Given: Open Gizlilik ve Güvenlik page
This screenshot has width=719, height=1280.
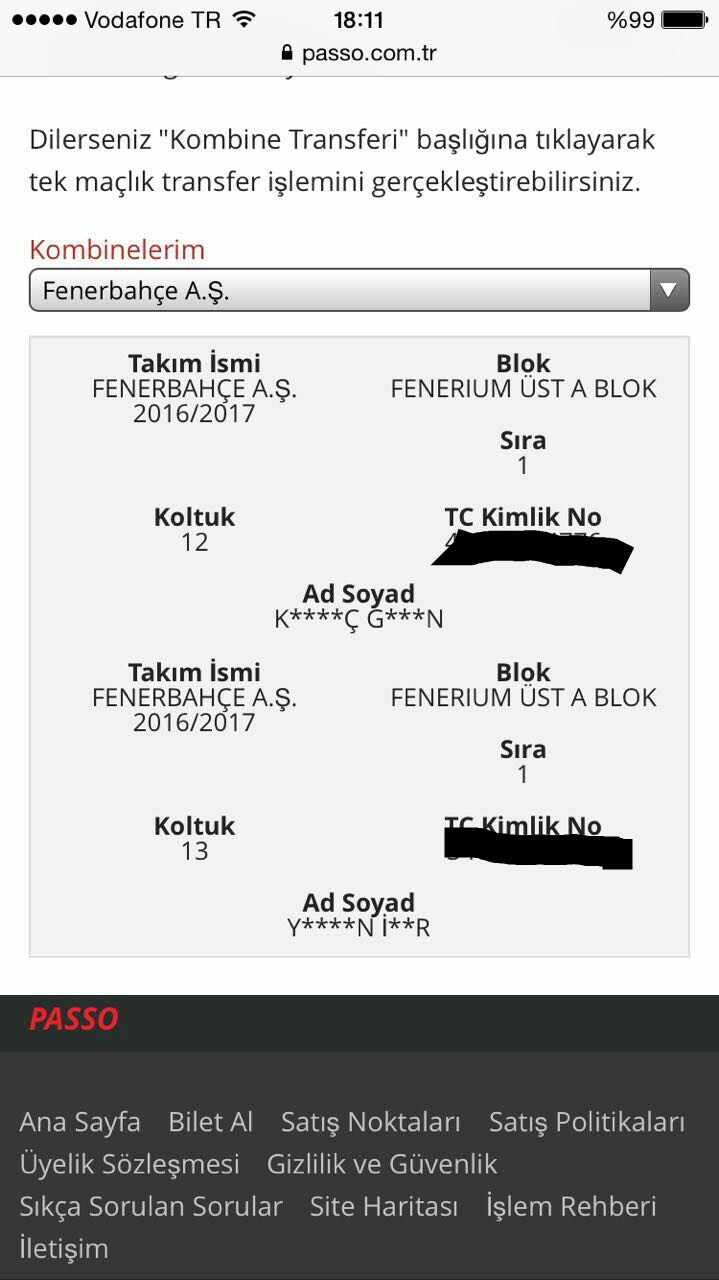Looking at the screenshot, I should tap(382, 1164).
